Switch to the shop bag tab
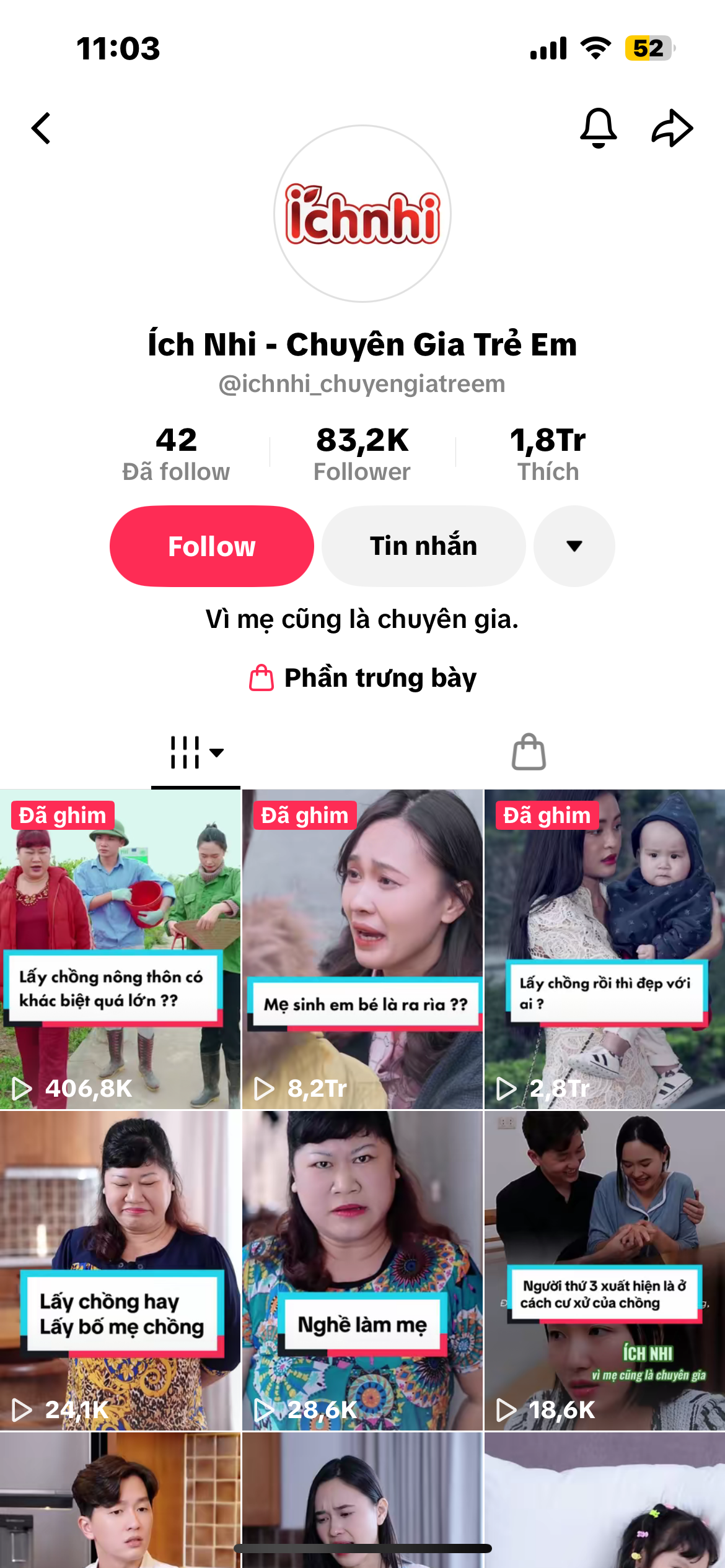The width and height of the screenshot is (725, 1568). click(529, 752)
